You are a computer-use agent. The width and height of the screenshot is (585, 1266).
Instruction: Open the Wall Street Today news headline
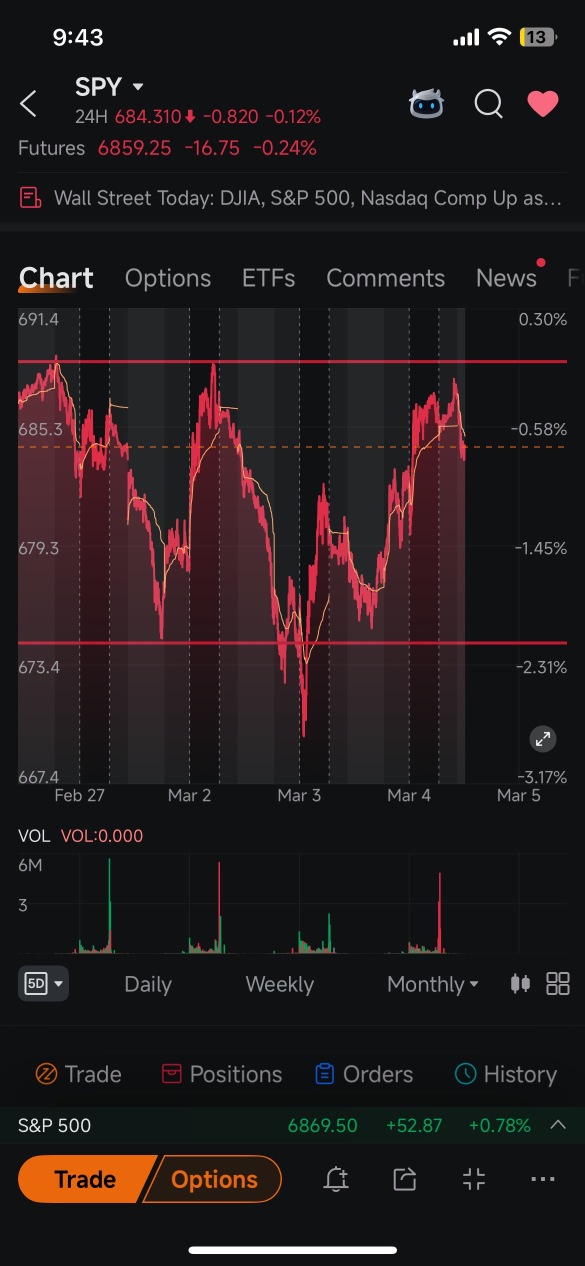point(292,198)
